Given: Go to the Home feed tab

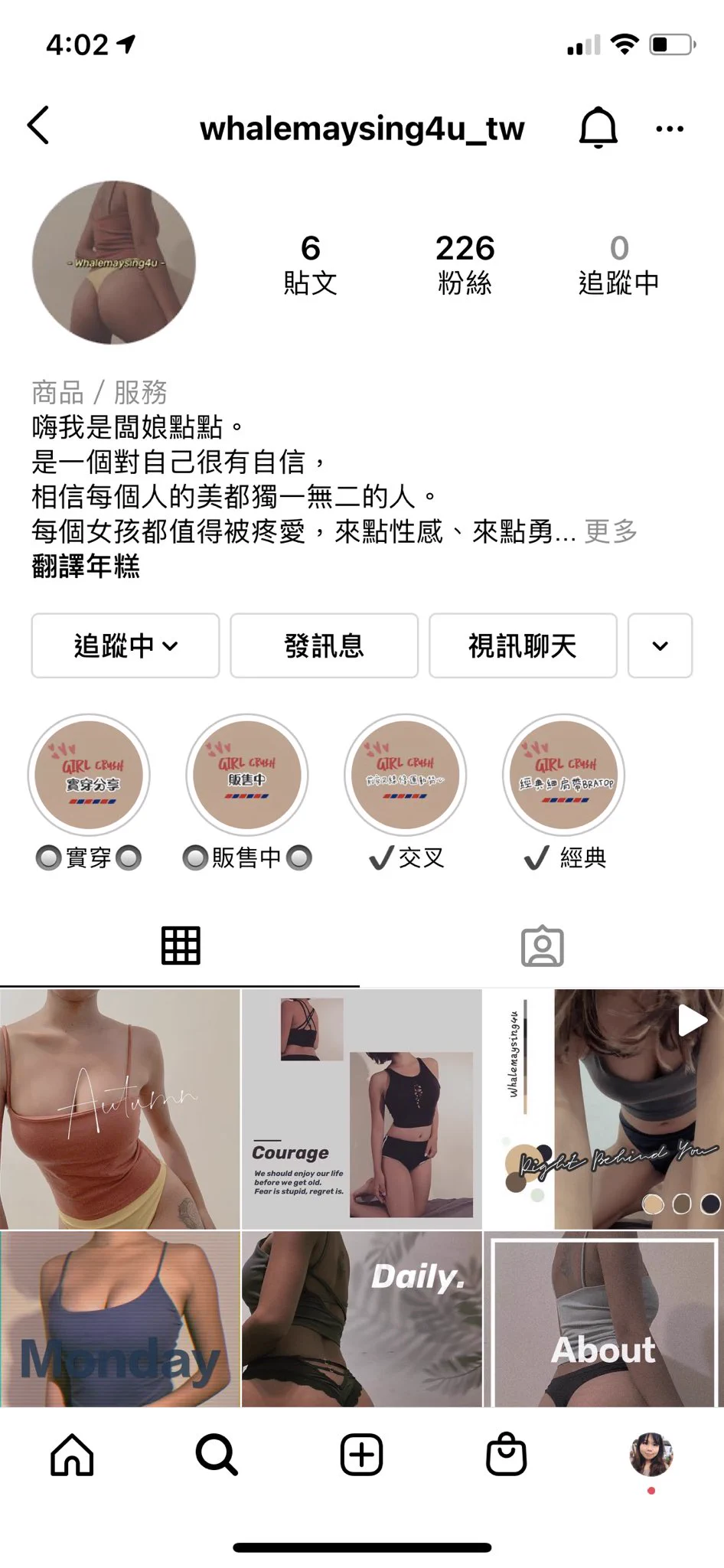Looking at the screenshot, I should point(72,1455).
